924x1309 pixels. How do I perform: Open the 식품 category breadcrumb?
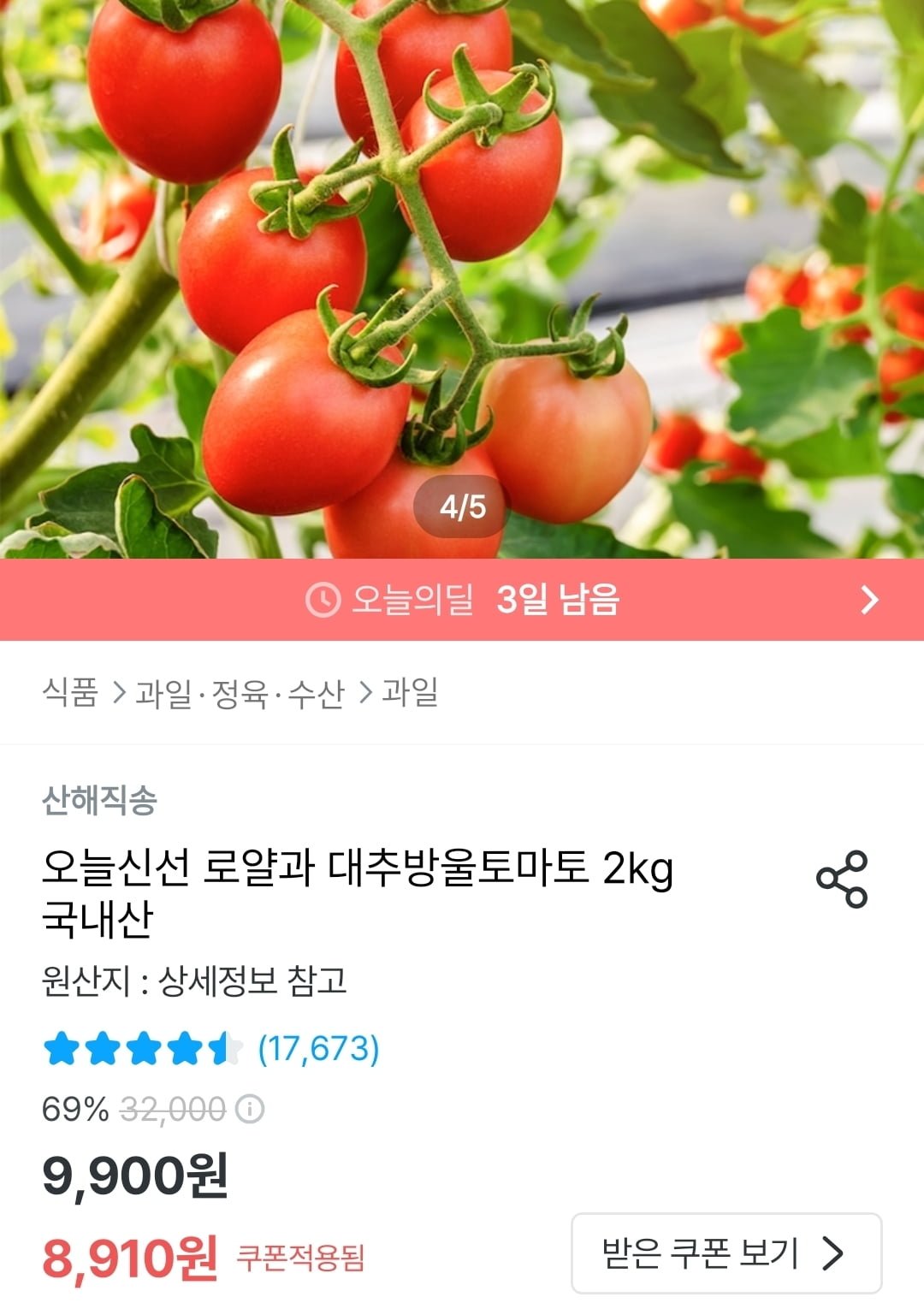point(70,692)
